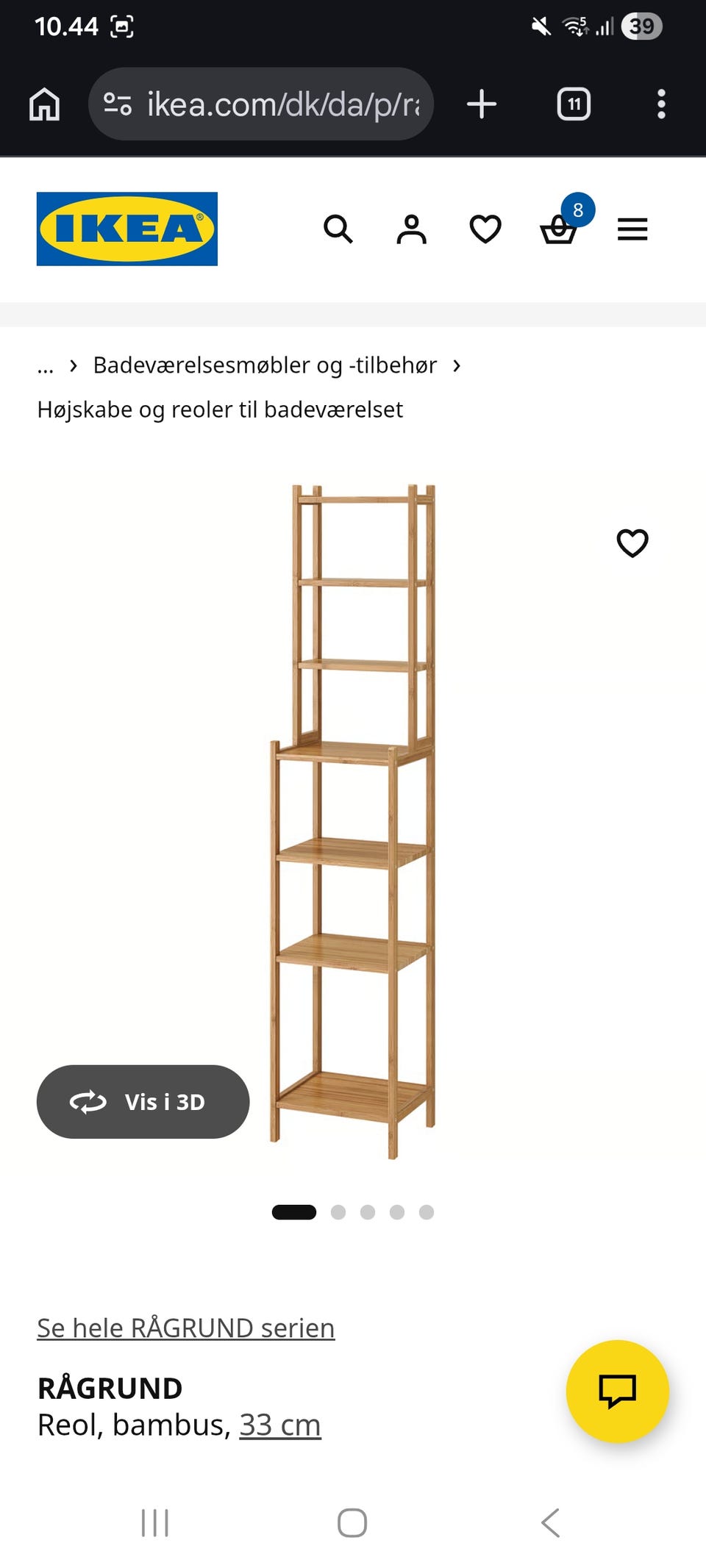The width and height of the screenshot is (706, 1568).
Task: Select the last image indicator dot
Action: point(425,1211)
